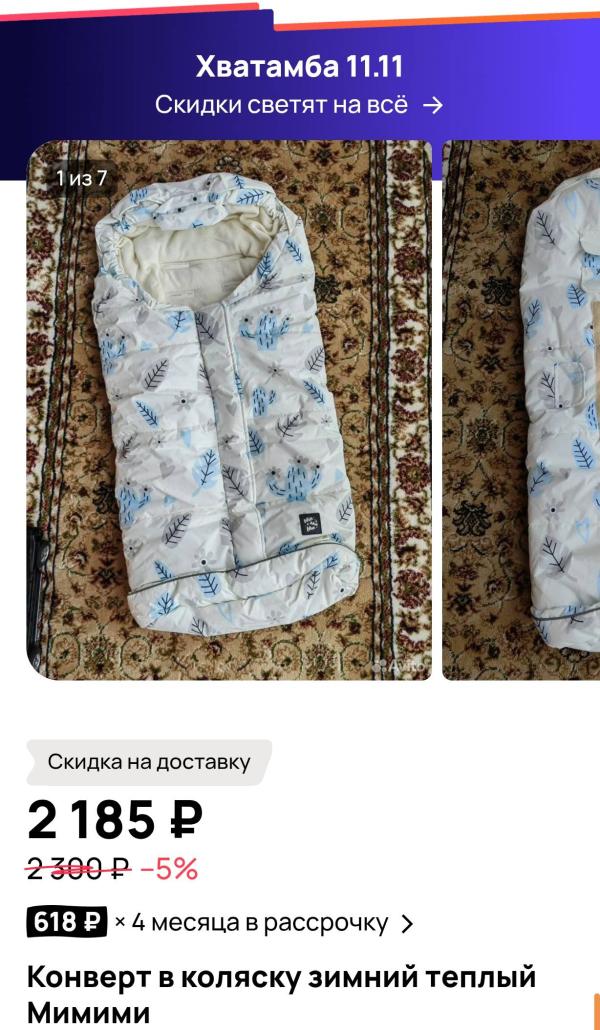View the second product photo
The height and width of the screenshot is (1030, 600).
coord(522,410)
